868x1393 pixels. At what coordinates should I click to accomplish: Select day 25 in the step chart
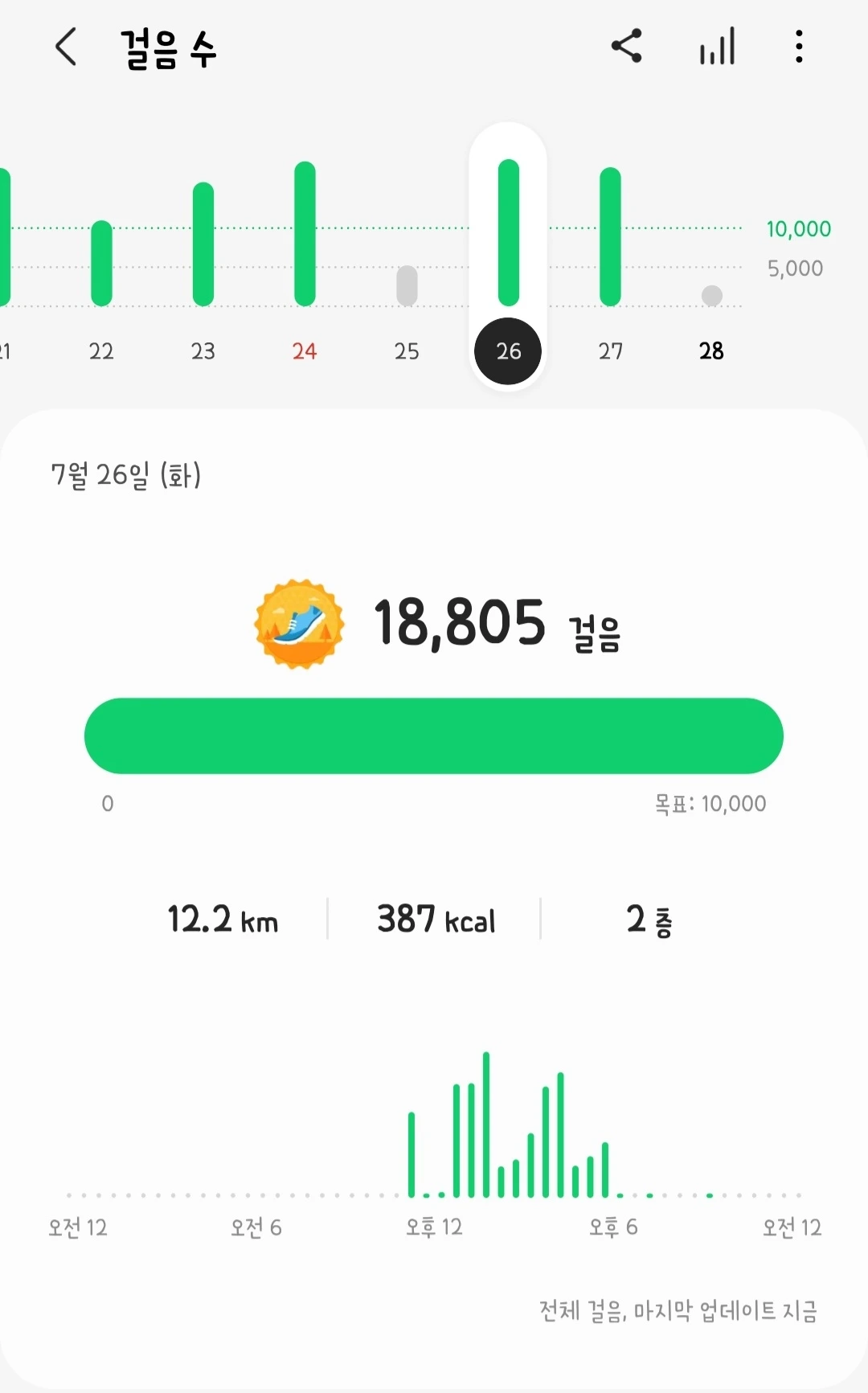407,350
